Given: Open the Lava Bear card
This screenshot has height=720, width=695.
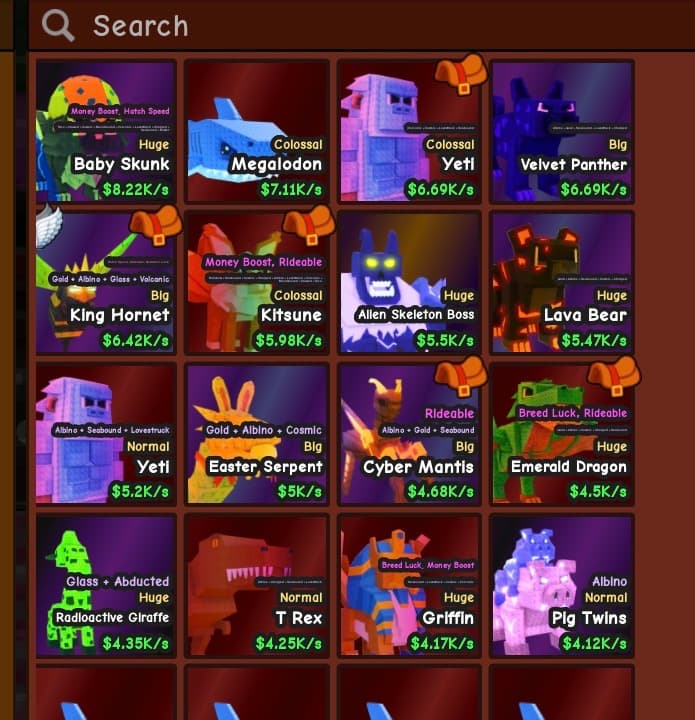Looking at the screenshot, I should 562,283.
